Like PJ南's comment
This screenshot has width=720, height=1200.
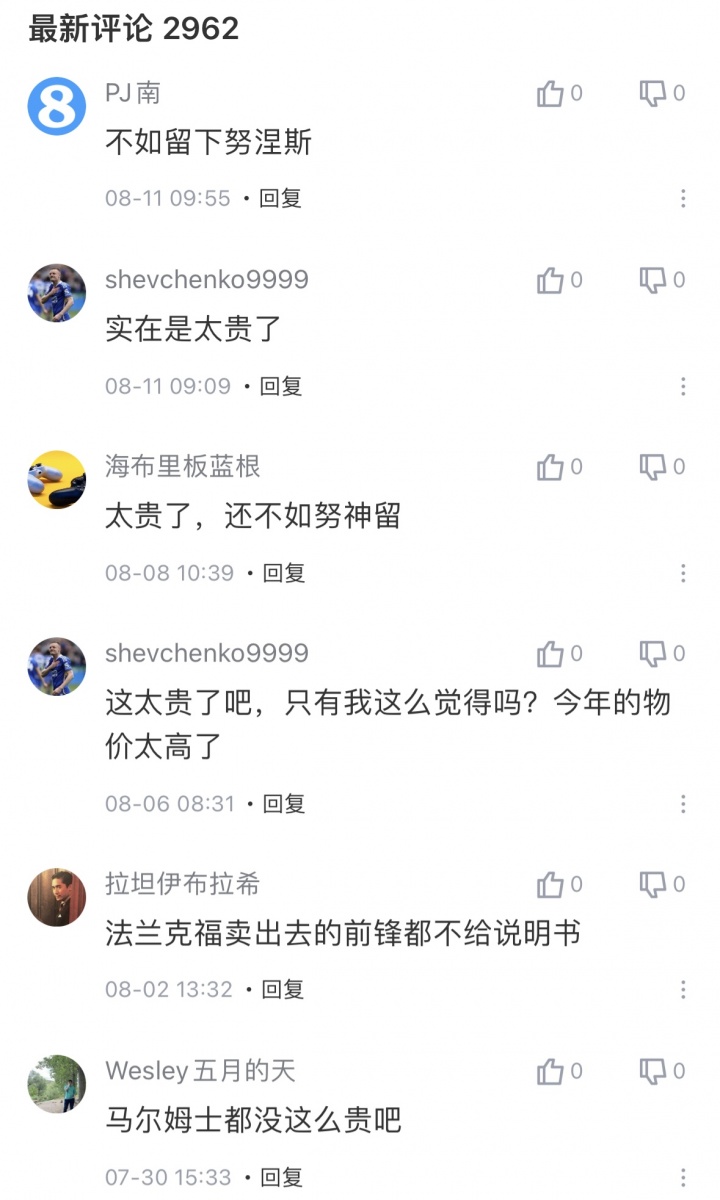click(551, 94)
